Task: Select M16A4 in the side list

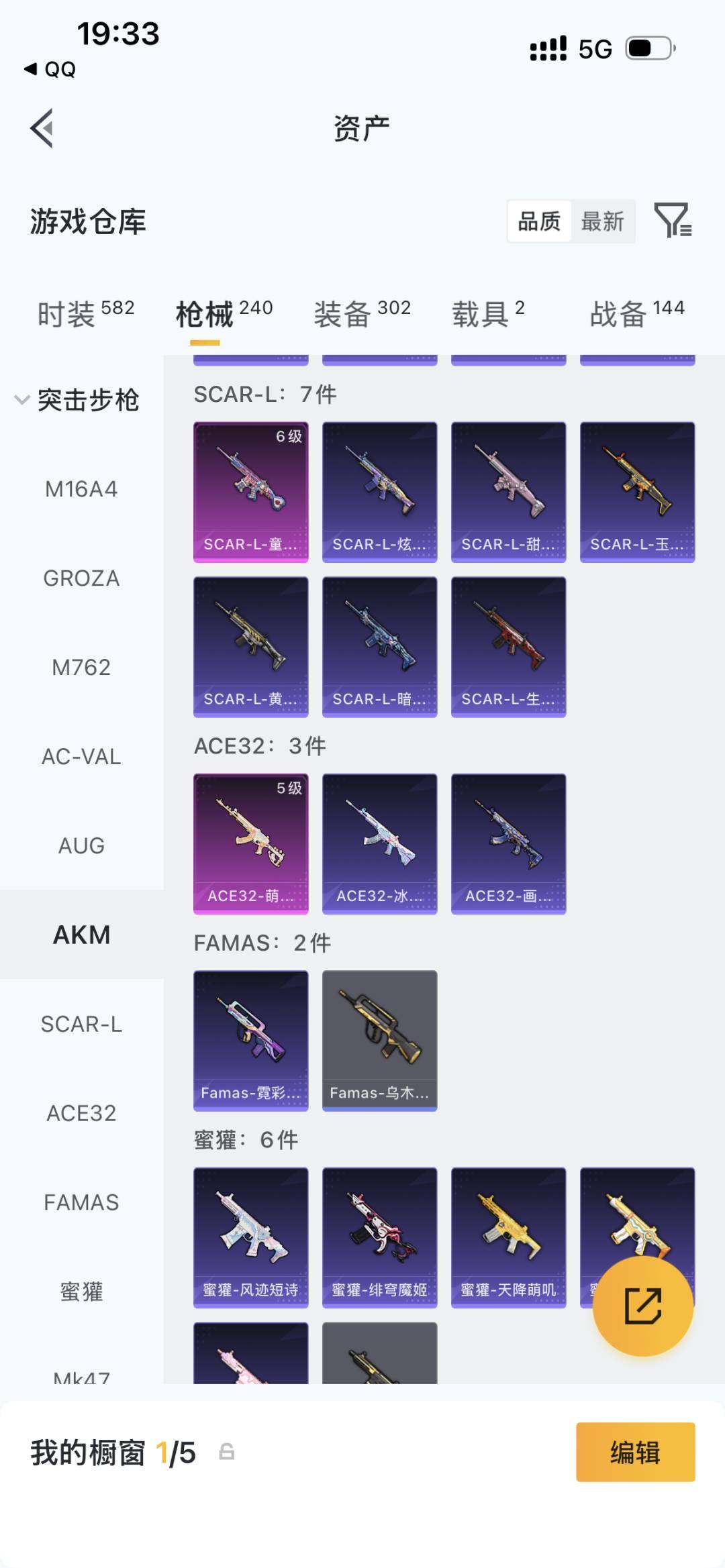Action: point(81,489)
